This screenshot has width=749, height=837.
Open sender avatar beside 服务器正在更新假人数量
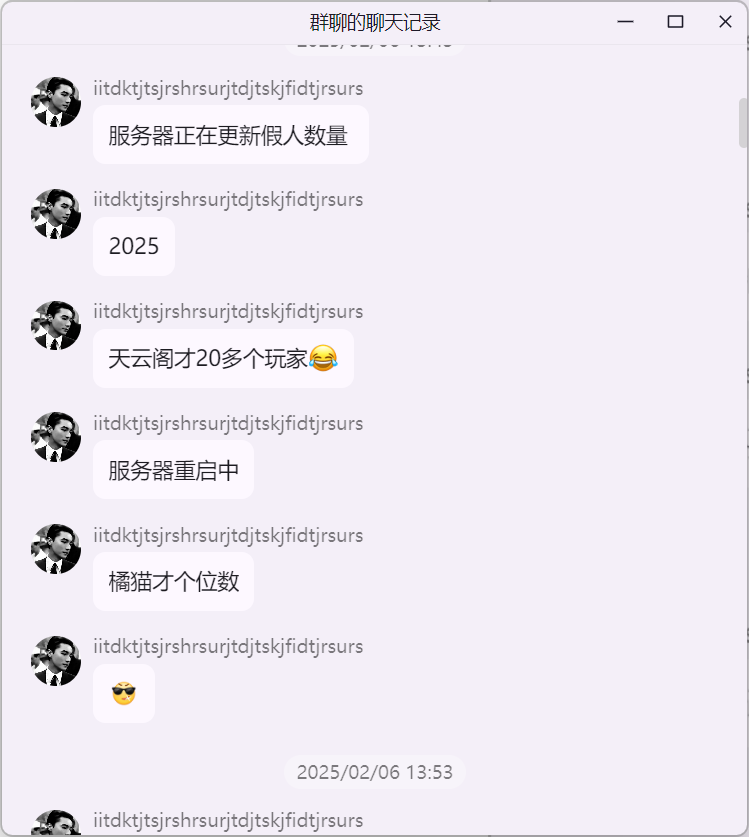click(x=56, y=102)
